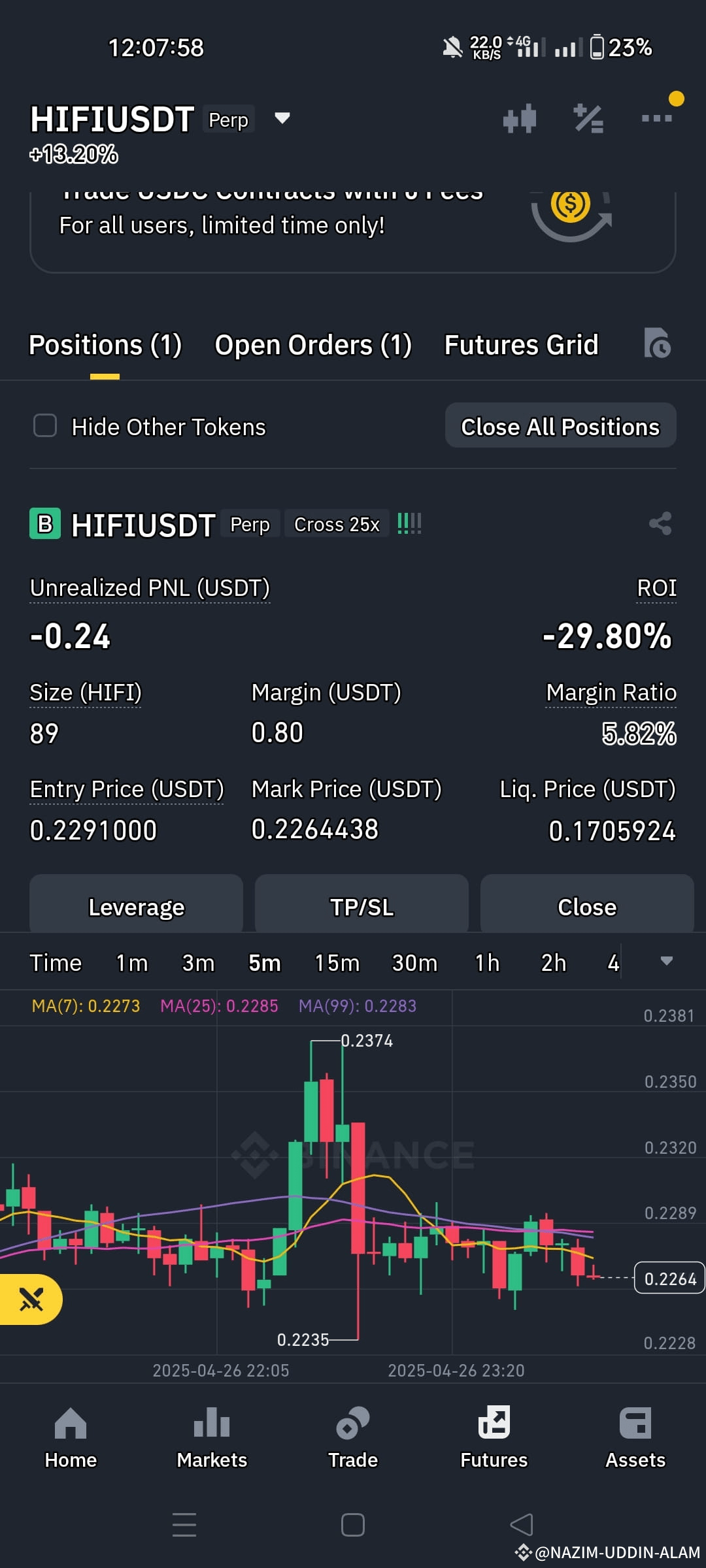Check the Hide Other Tokens box
Screen dimensions: 706x1568
click(x=45, y=425)
